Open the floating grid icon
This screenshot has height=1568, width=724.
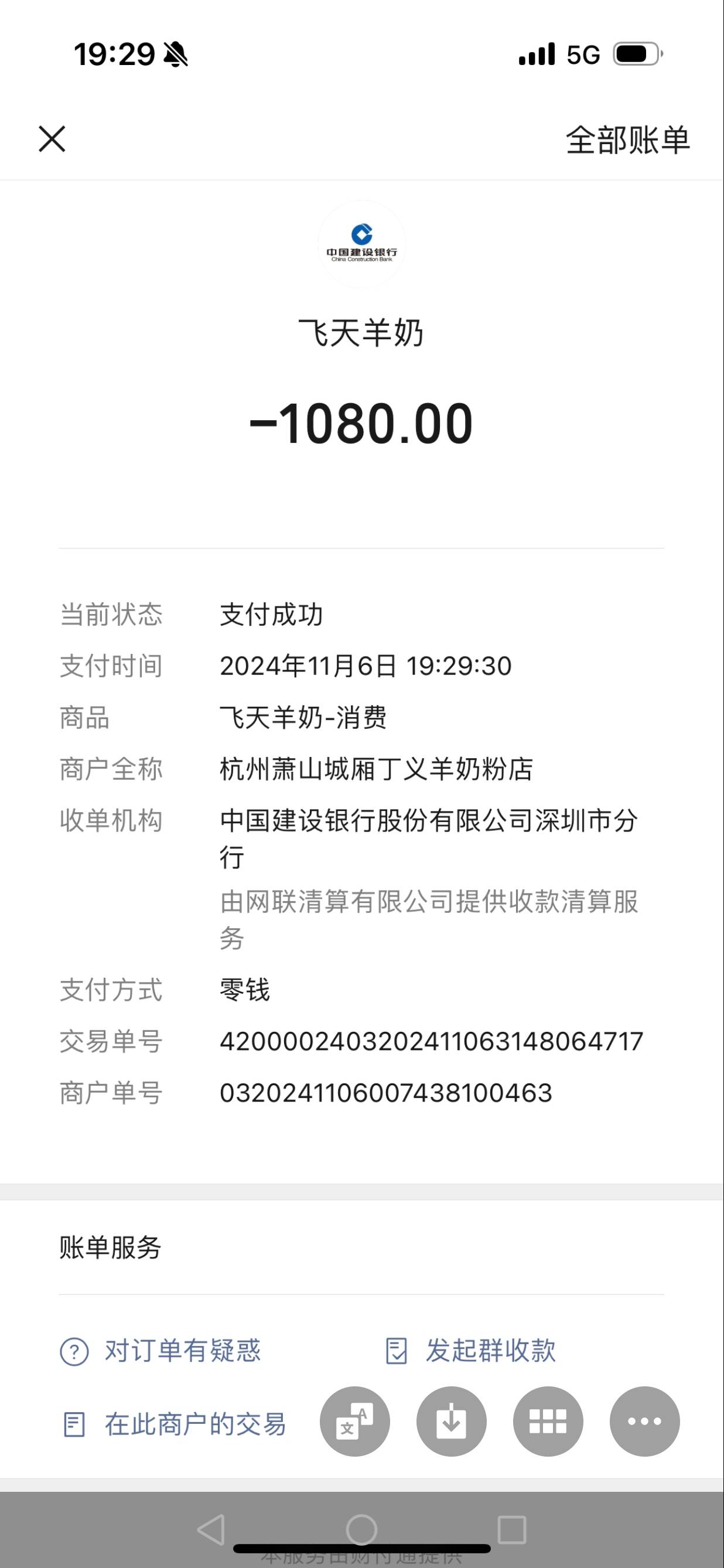point(548,1422)
